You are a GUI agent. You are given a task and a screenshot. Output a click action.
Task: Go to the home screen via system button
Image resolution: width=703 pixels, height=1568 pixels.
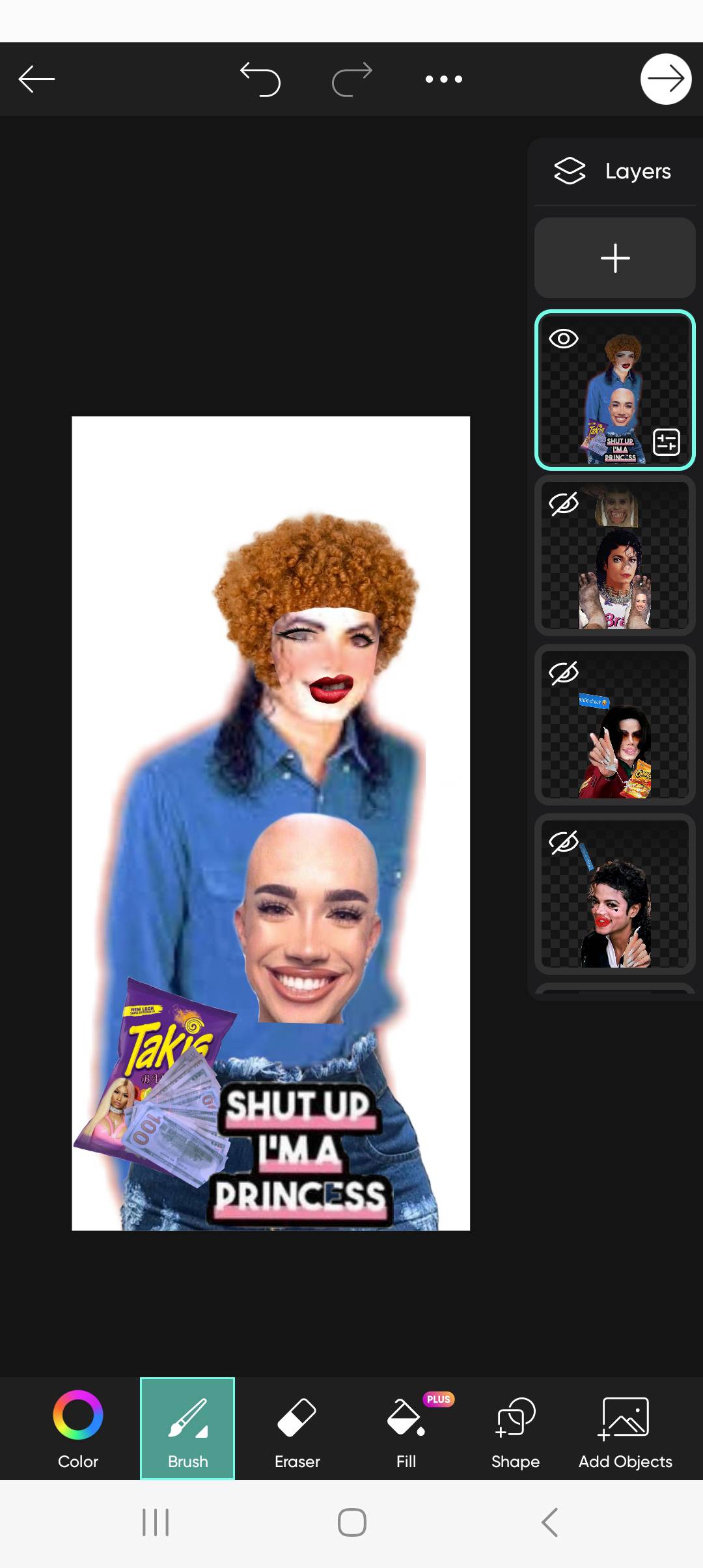(351, 1522)
